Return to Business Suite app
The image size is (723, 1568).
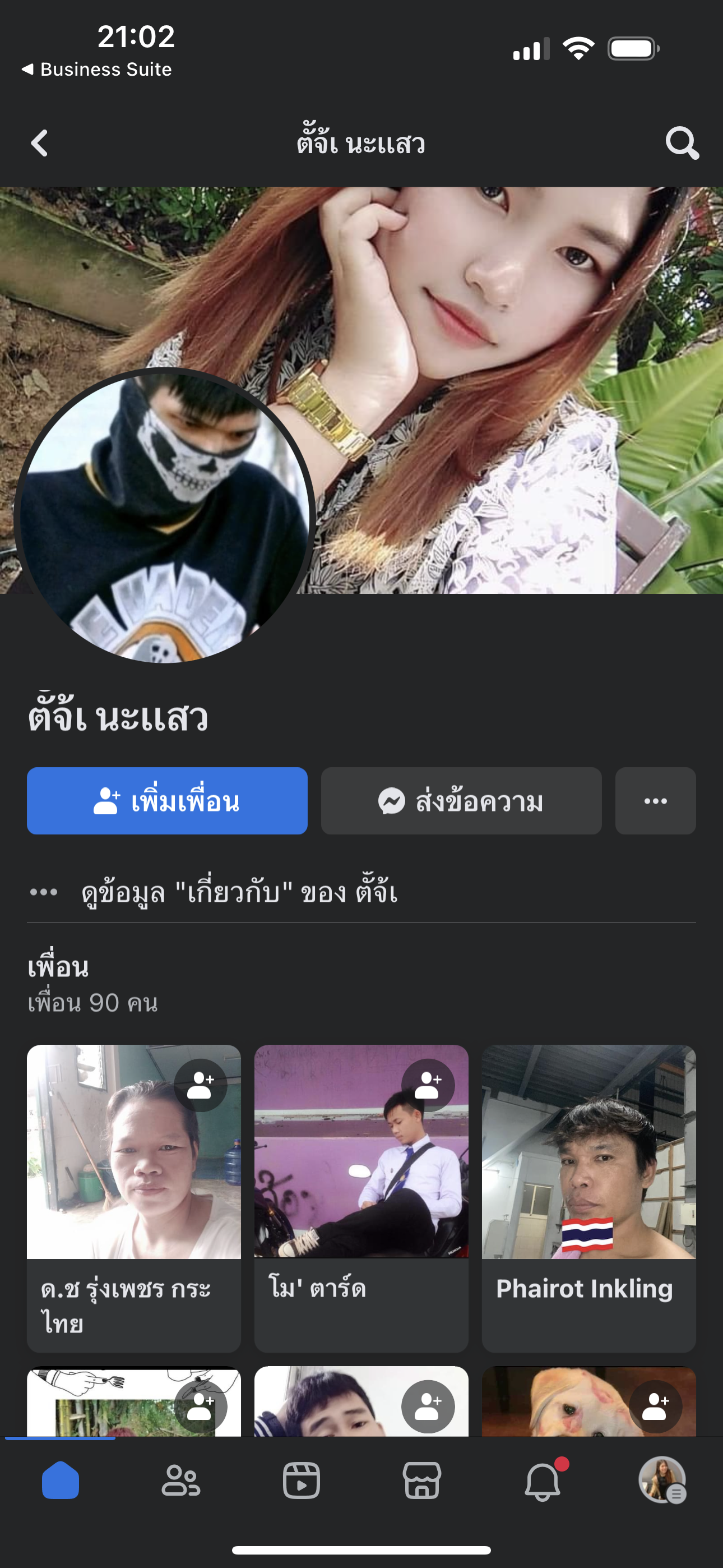(98, 70)
